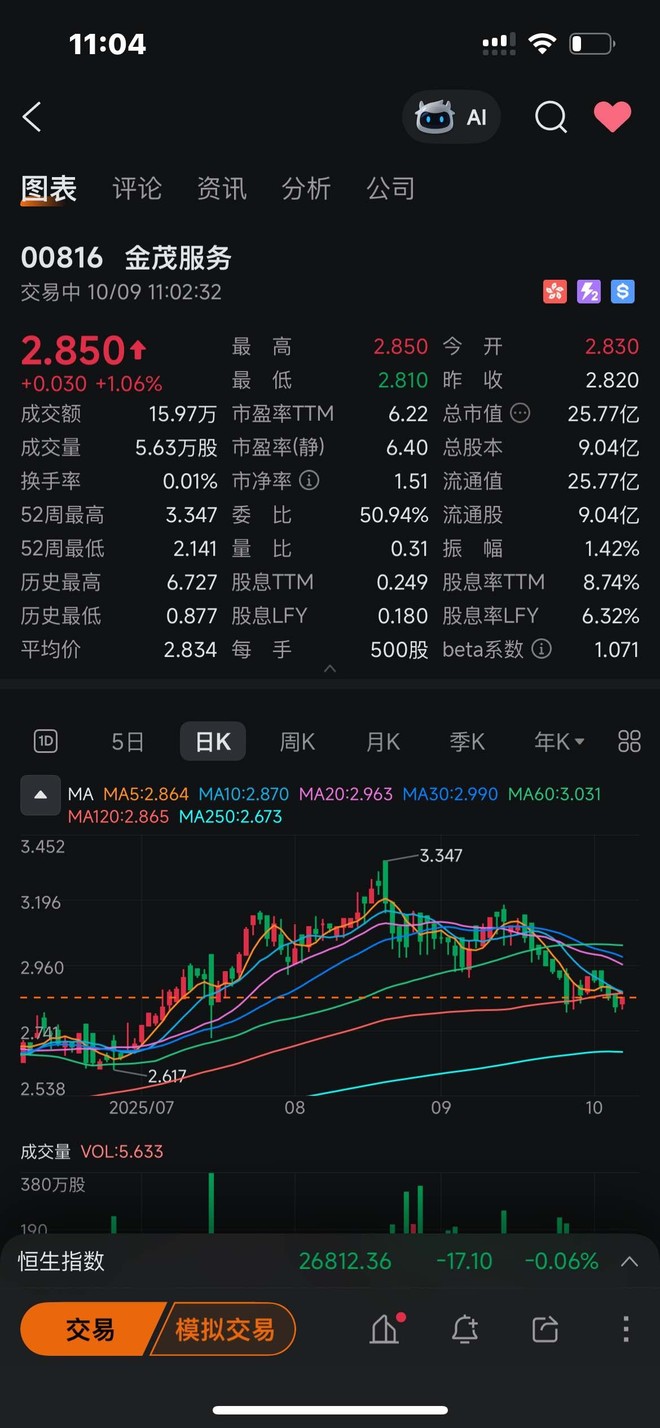This screenshot has width=660, height=1428.
Task: Tap the 交易 trade button
Action: [90, 1329]
